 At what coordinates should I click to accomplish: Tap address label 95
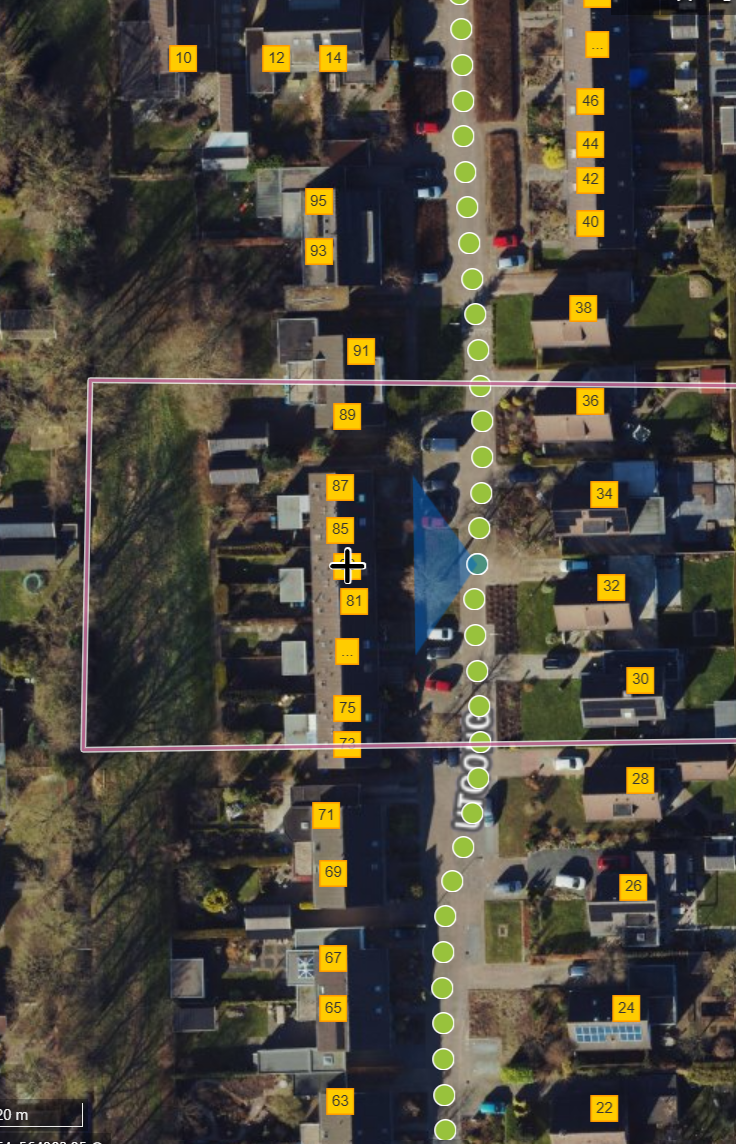(x=318, y=201)
